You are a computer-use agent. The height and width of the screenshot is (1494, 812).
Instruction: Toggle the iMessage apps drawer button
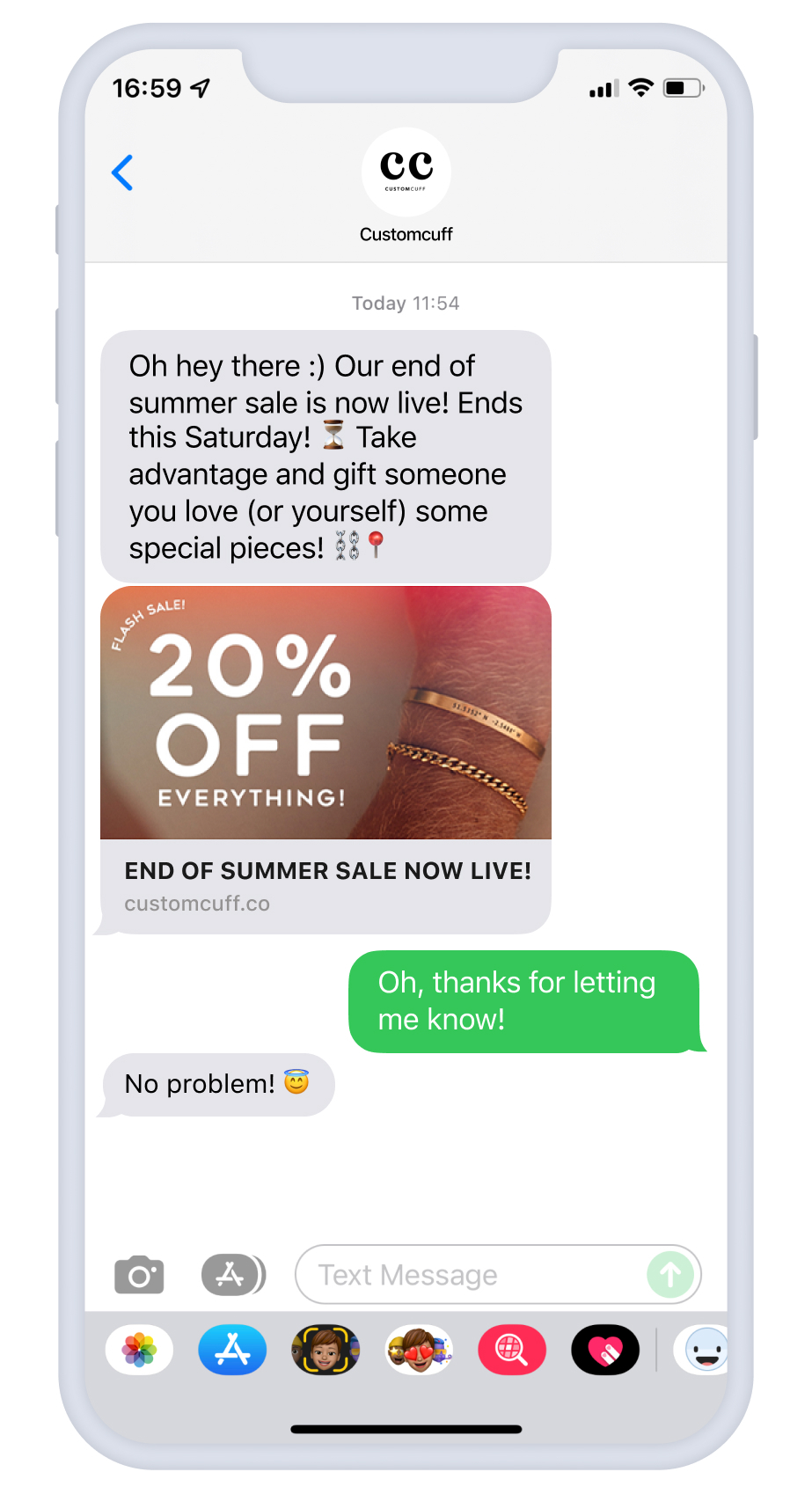click(233, 1275)
